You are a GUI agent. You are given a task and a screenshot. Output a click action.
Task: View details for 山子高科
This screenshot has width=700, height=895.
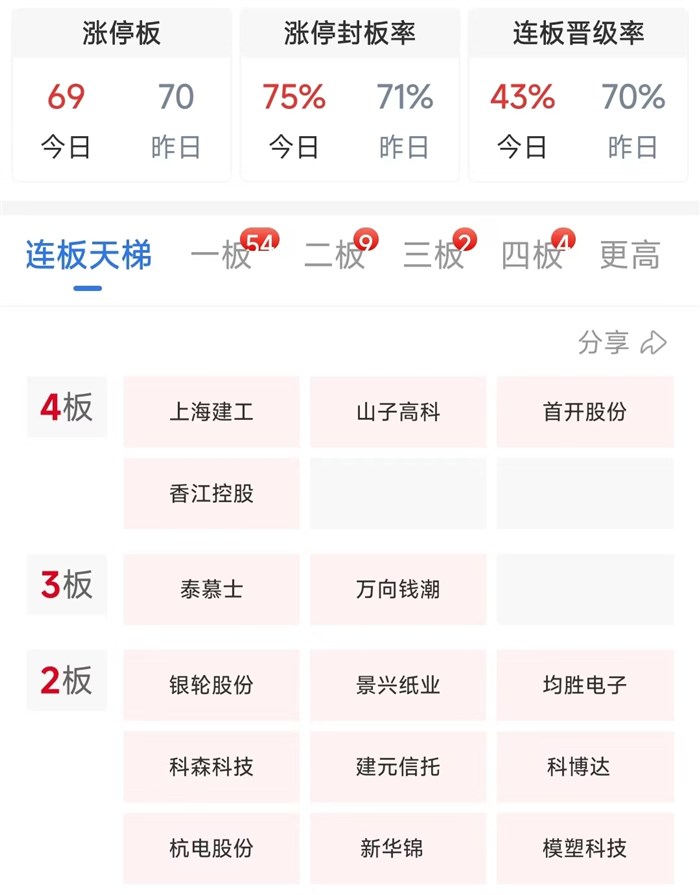tap(398, 412)
